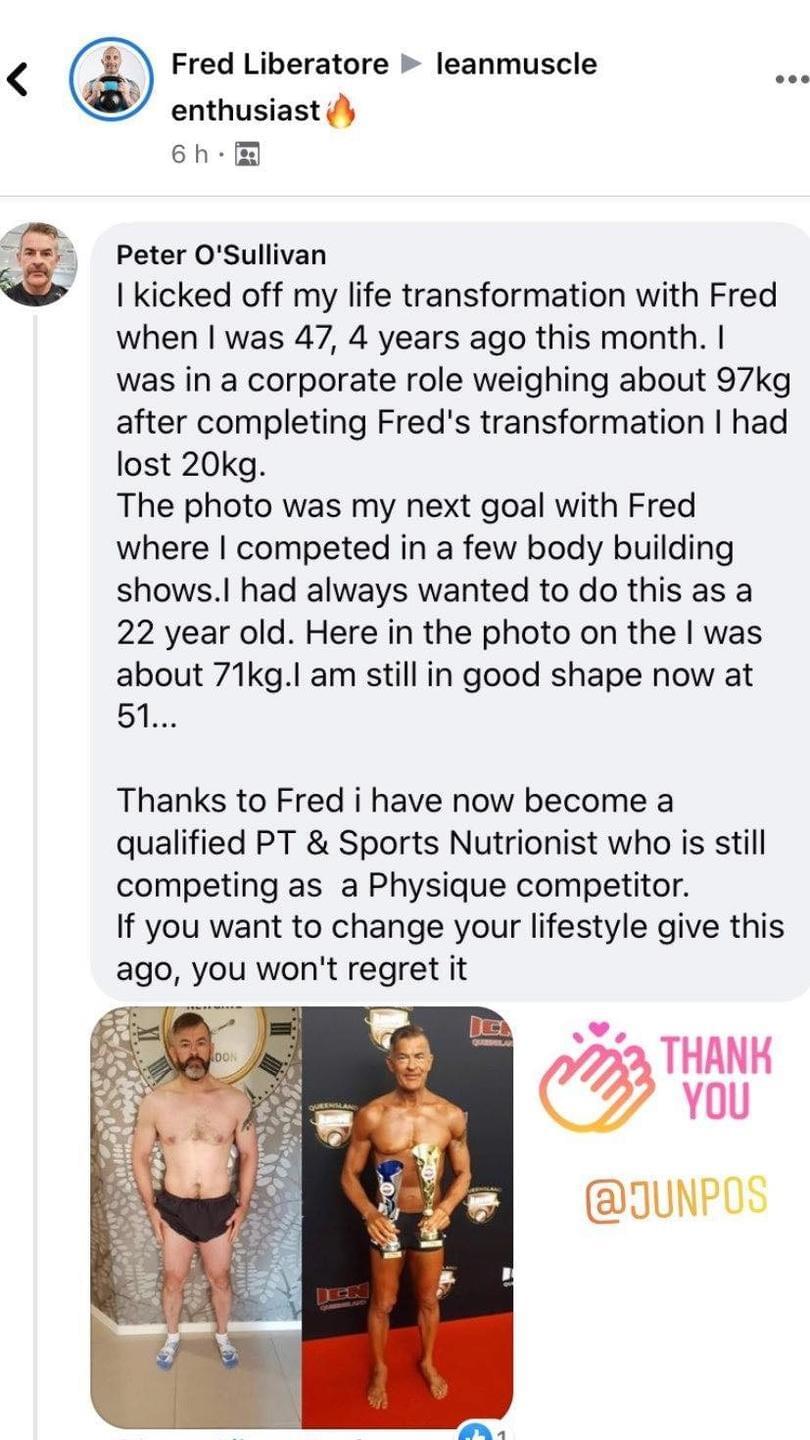View Peter O'Sullivan's profile by name

click(x=221, y=255)
